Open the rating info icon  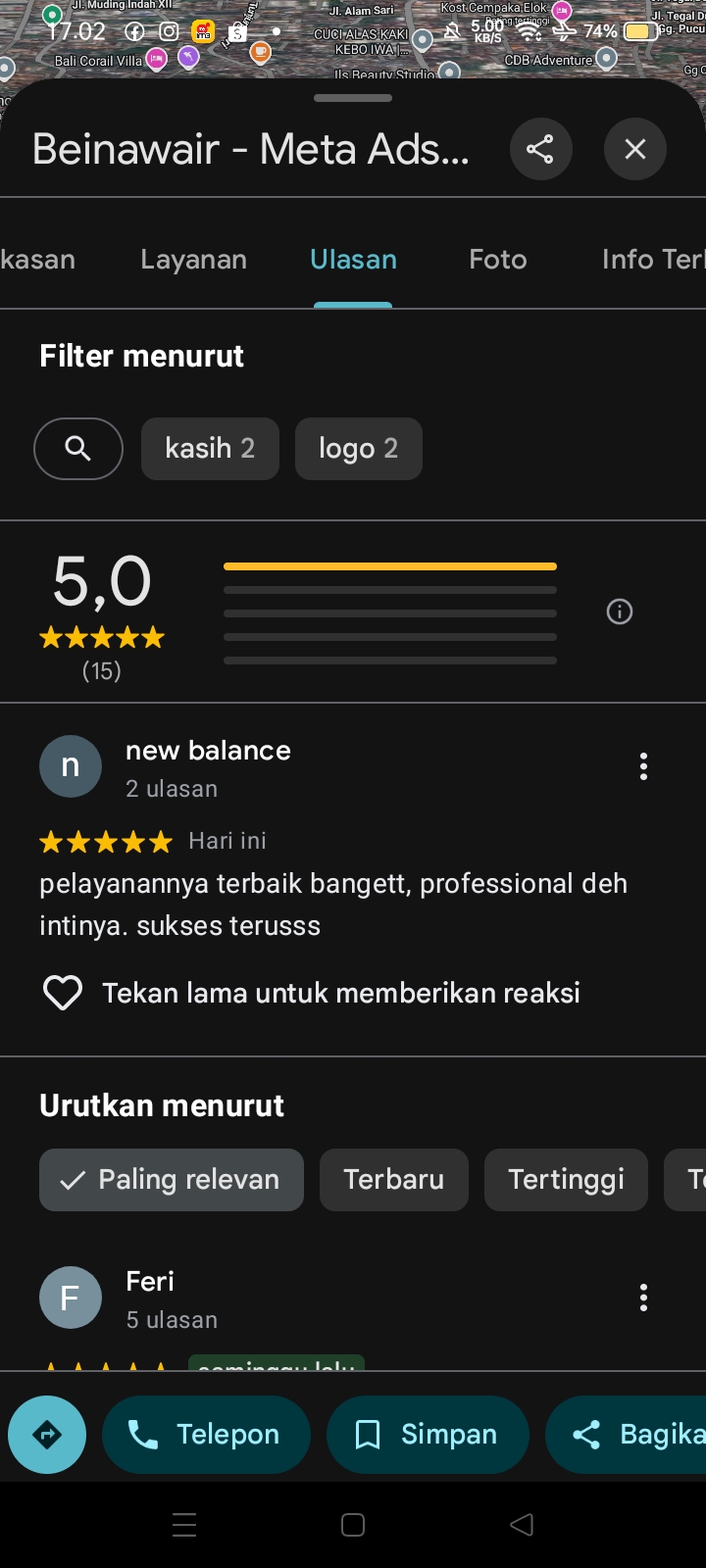[x=620, y=612]
